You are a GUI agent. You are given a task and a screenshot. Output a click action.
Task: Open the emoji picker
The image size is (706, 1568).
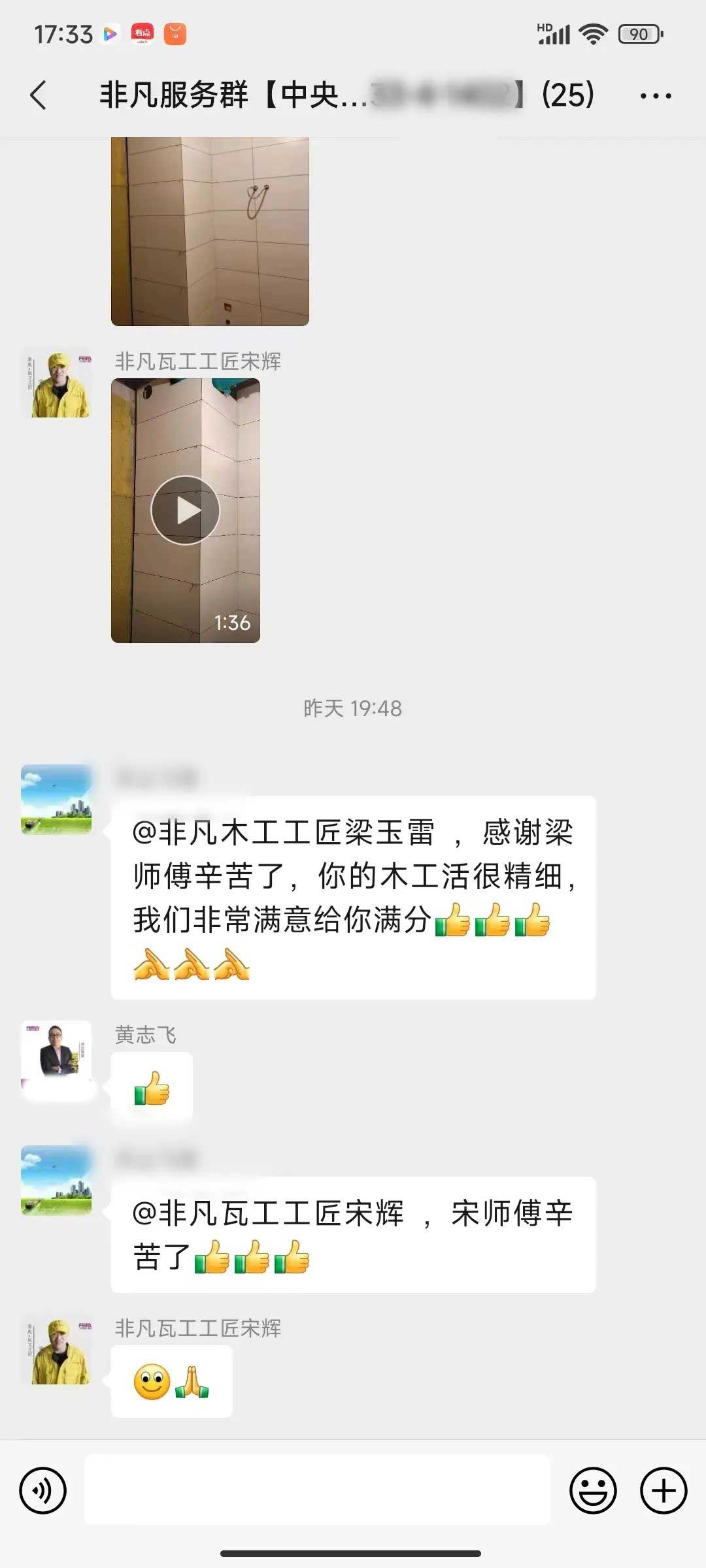593,1491
